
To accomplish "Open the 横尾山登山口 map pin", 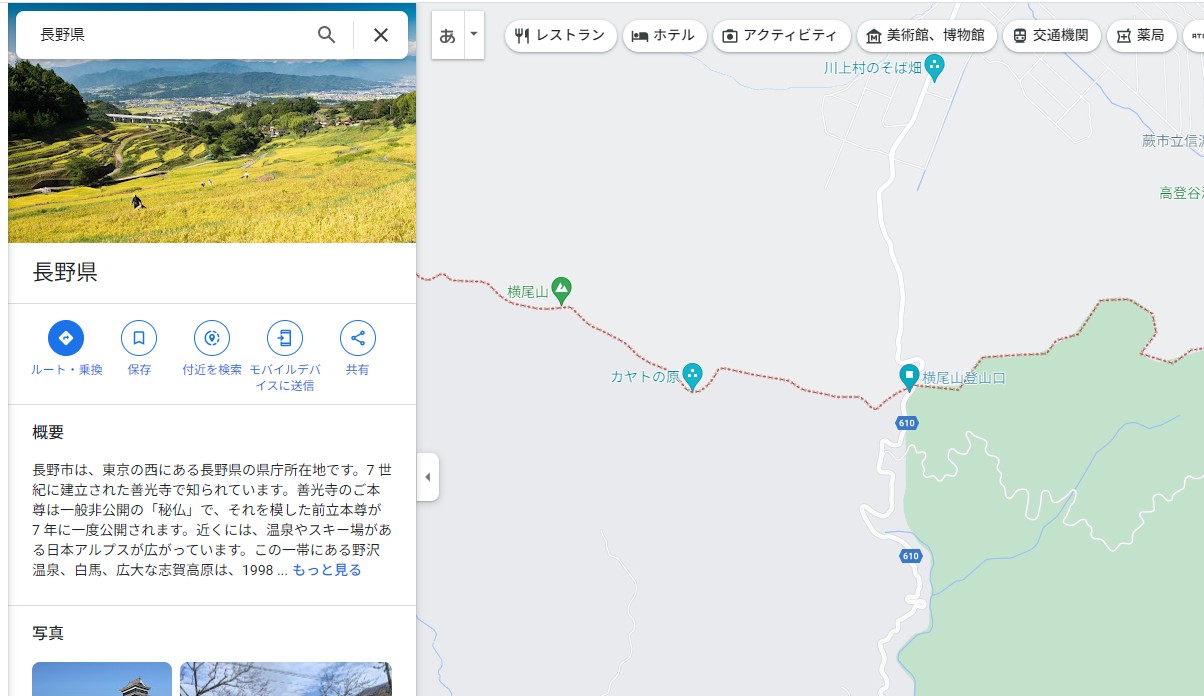I will point(909,377).
